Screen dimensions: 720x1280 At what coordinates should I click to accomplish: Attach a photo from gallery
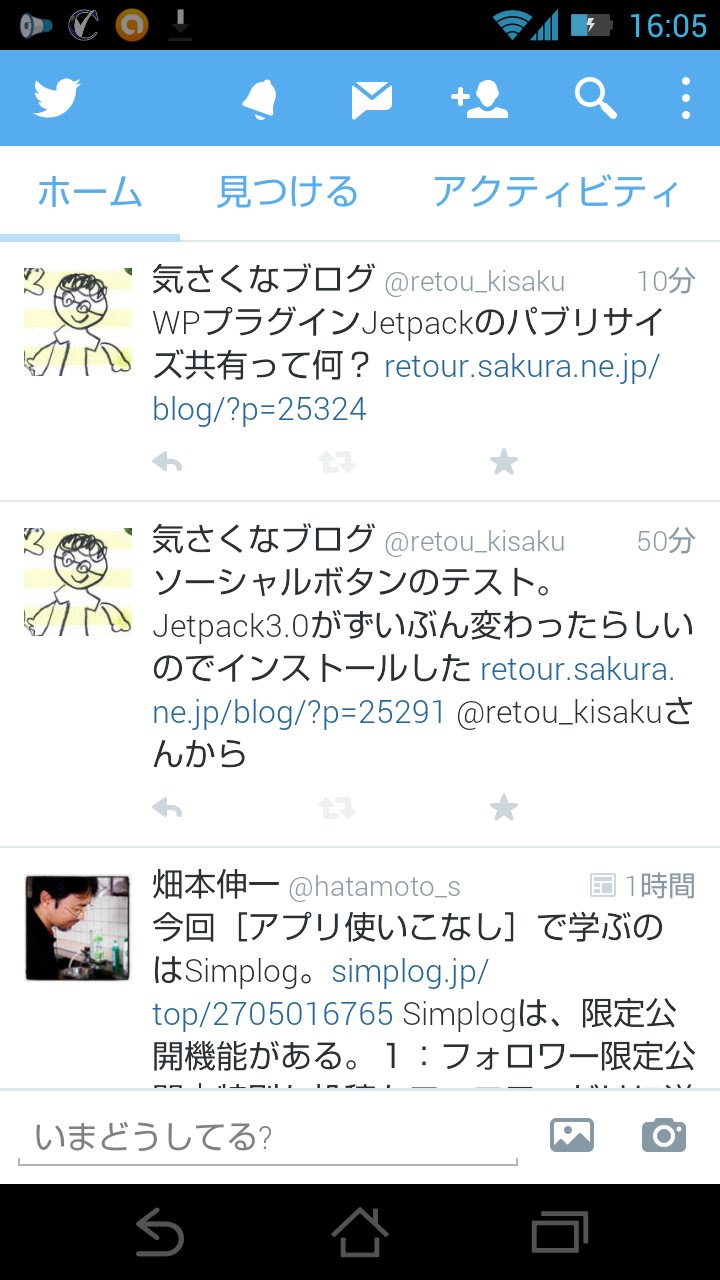[x=572, y=1135]
